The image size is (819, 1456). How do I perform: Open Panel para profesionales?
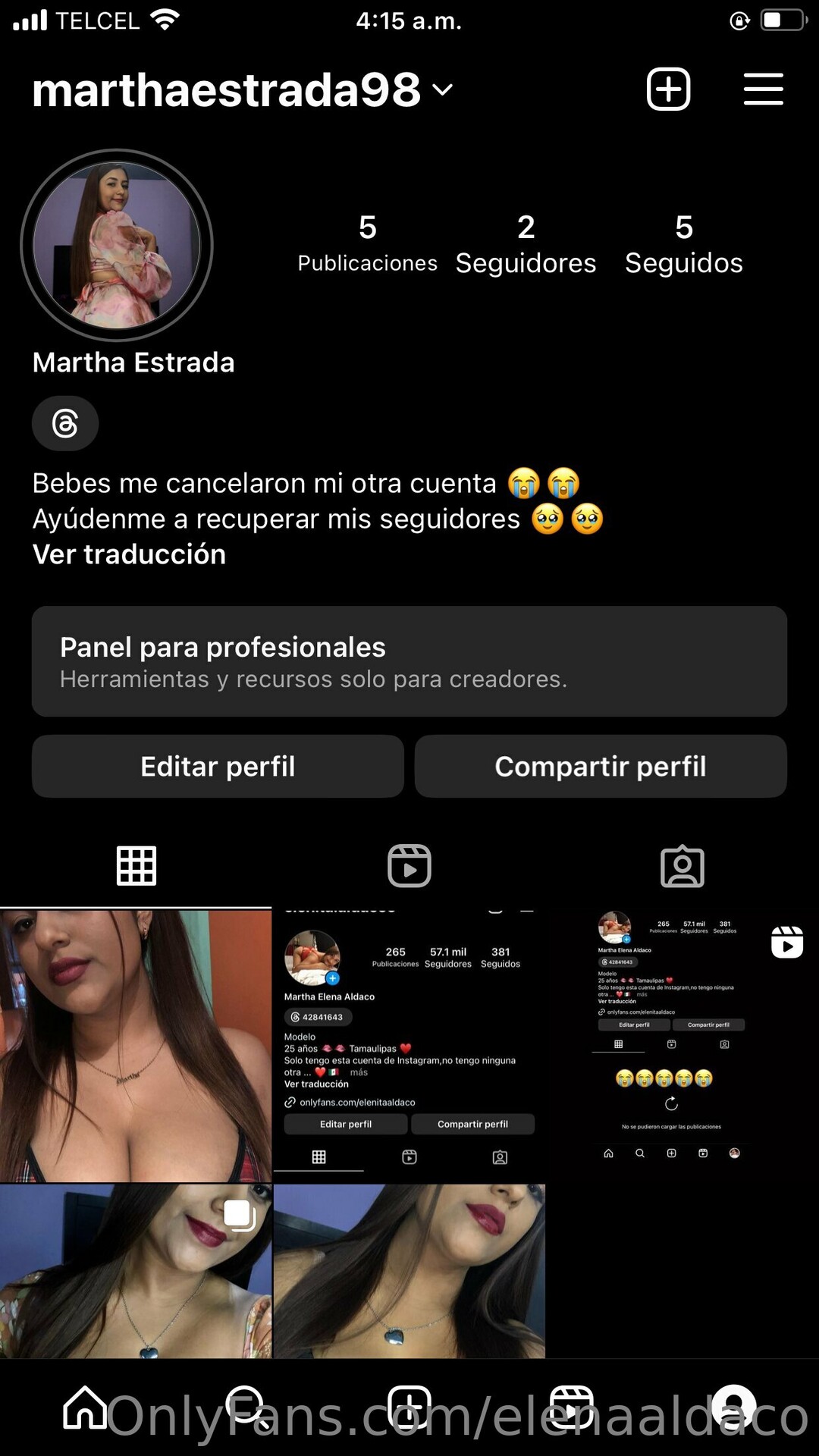[409, 661]
